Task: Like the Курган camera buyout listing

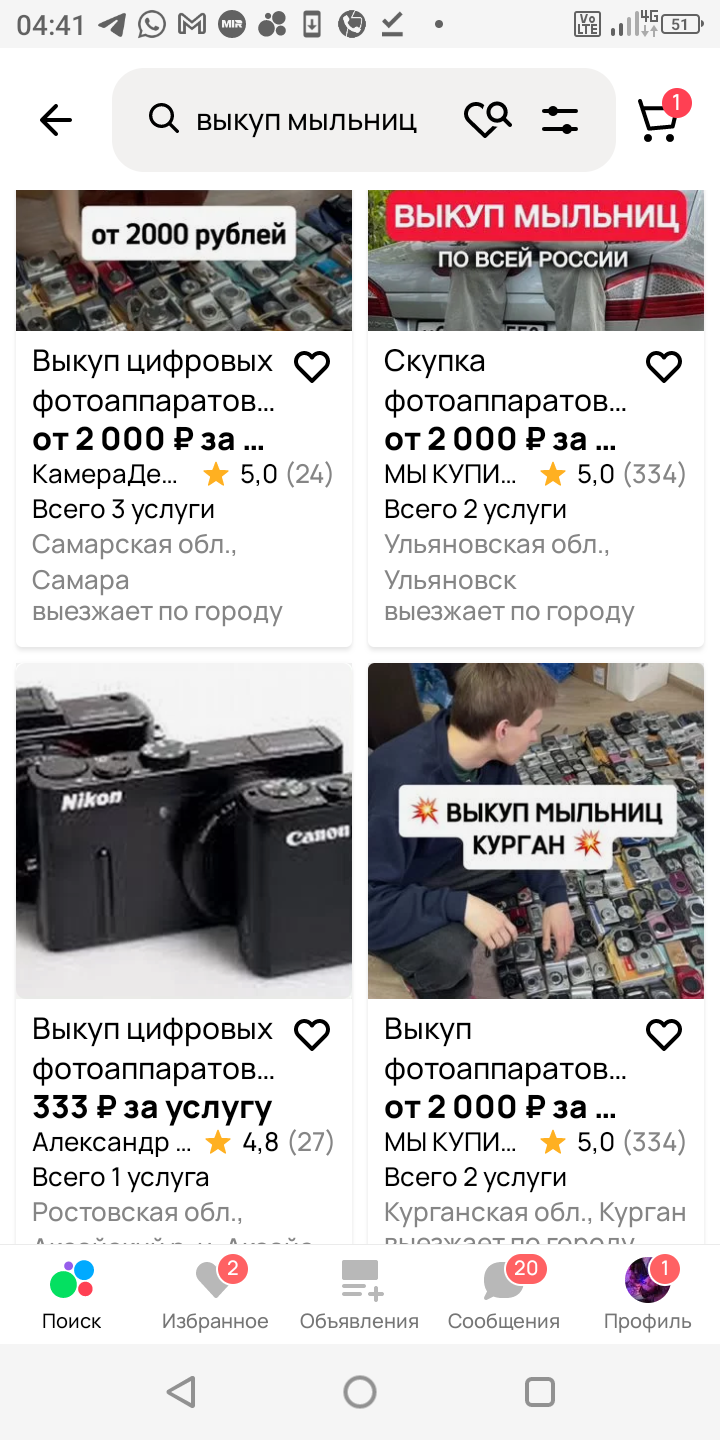Action: tap(664, 1035)
